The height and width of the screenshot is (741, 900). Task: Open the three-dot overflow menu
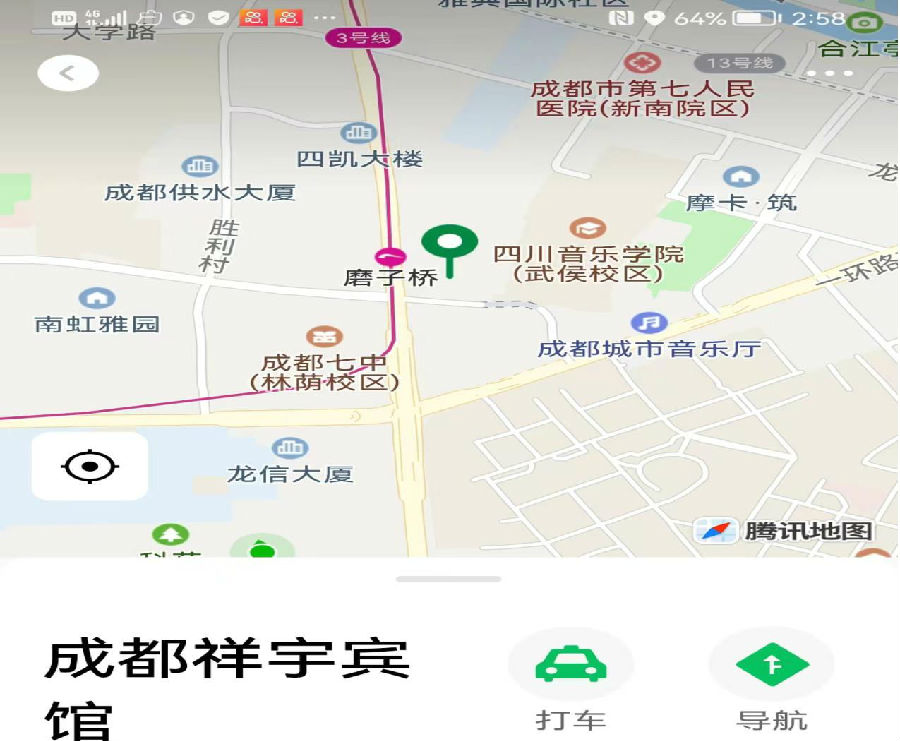coord(831,73)
